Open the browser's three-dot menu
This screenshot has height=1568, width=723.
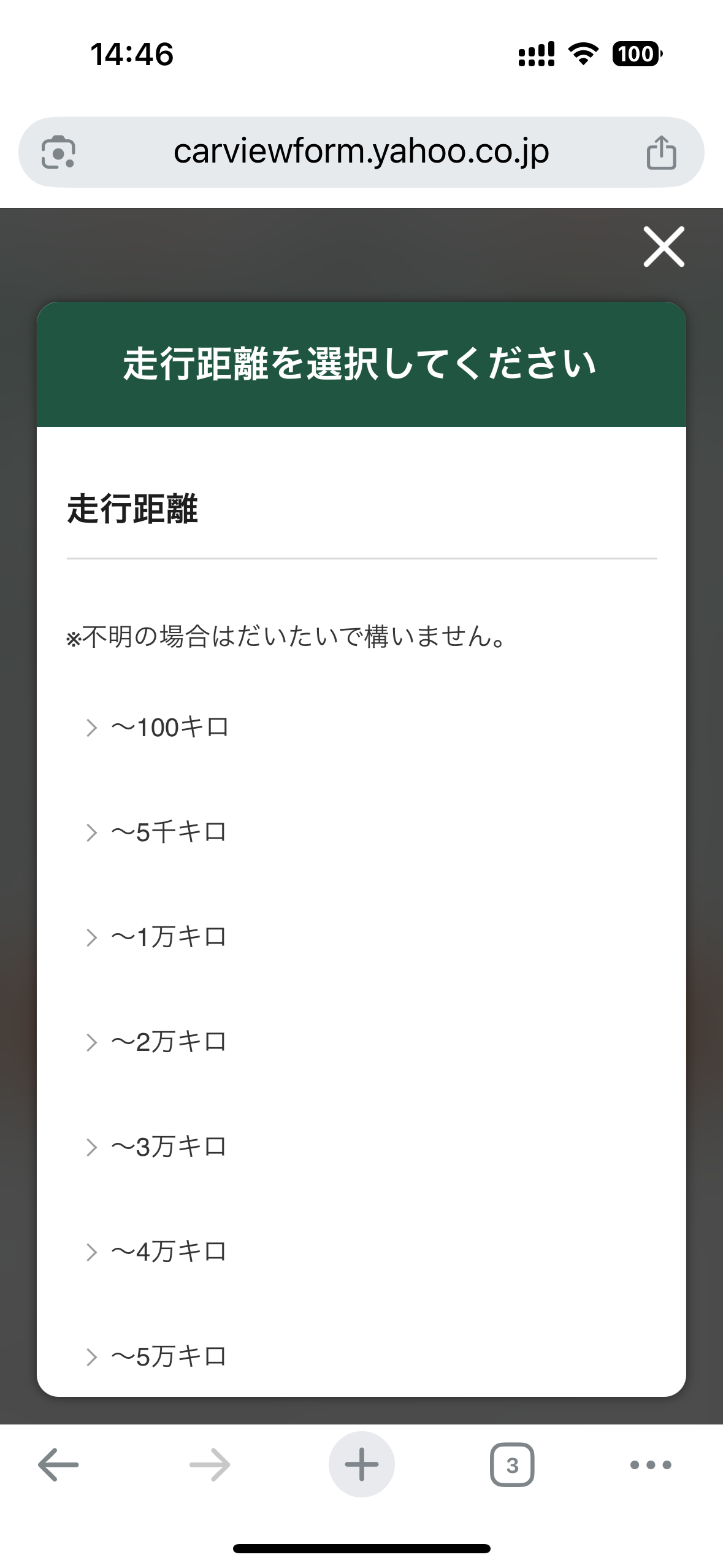[x=651, y=1465]
